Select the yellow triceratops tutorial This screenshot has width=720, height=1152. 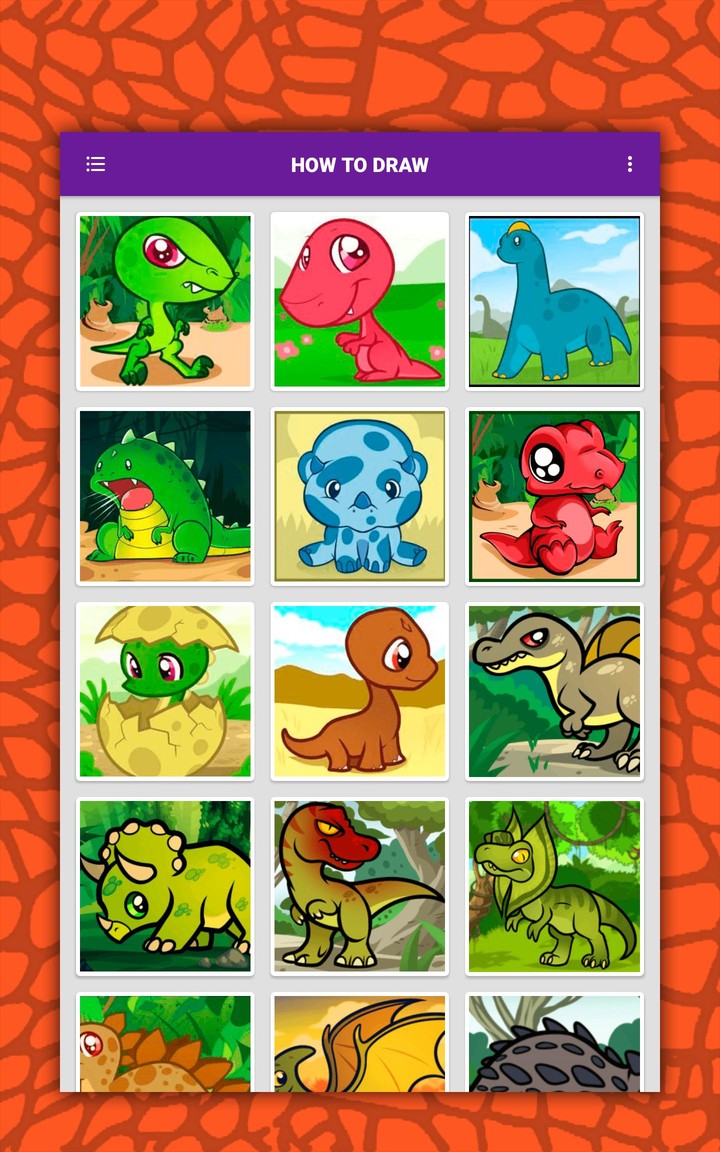coord(164,886)
